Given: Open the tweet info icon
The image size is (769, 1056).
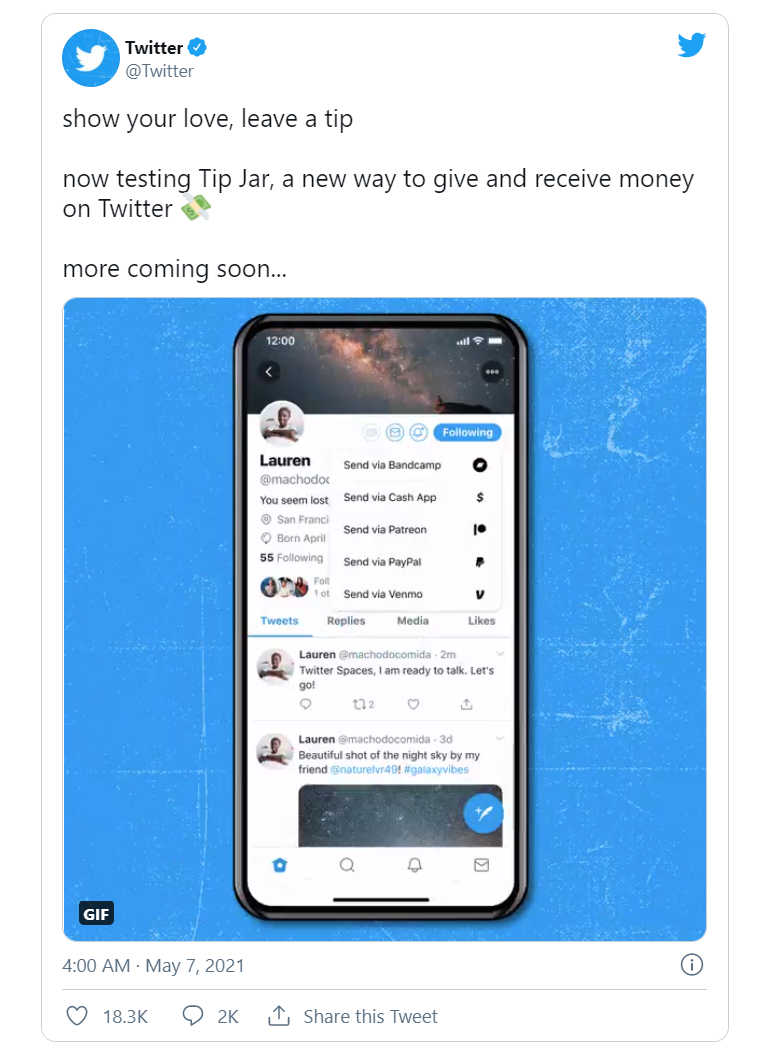Looking at the screenshot, I should pyautogui.click(x=691, y=965).
